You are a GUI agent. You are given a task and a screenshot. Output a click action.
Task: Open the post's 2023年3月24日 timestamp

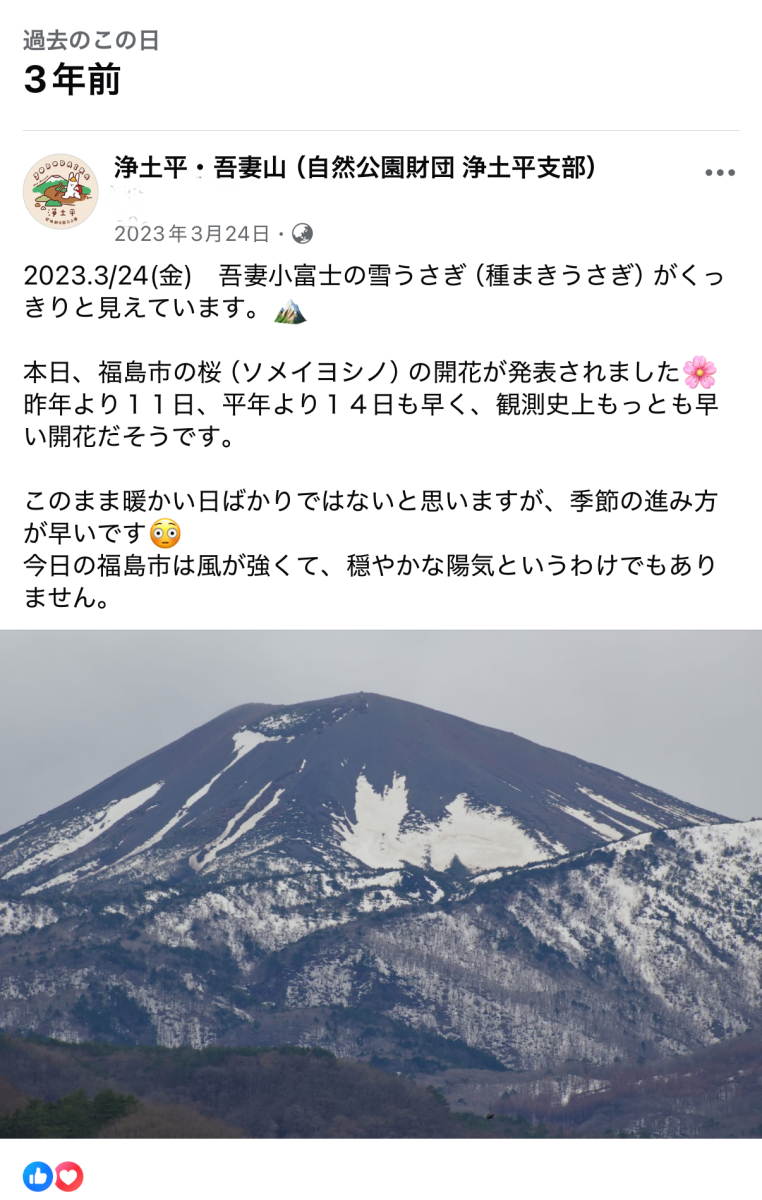(x=192, y=234)
